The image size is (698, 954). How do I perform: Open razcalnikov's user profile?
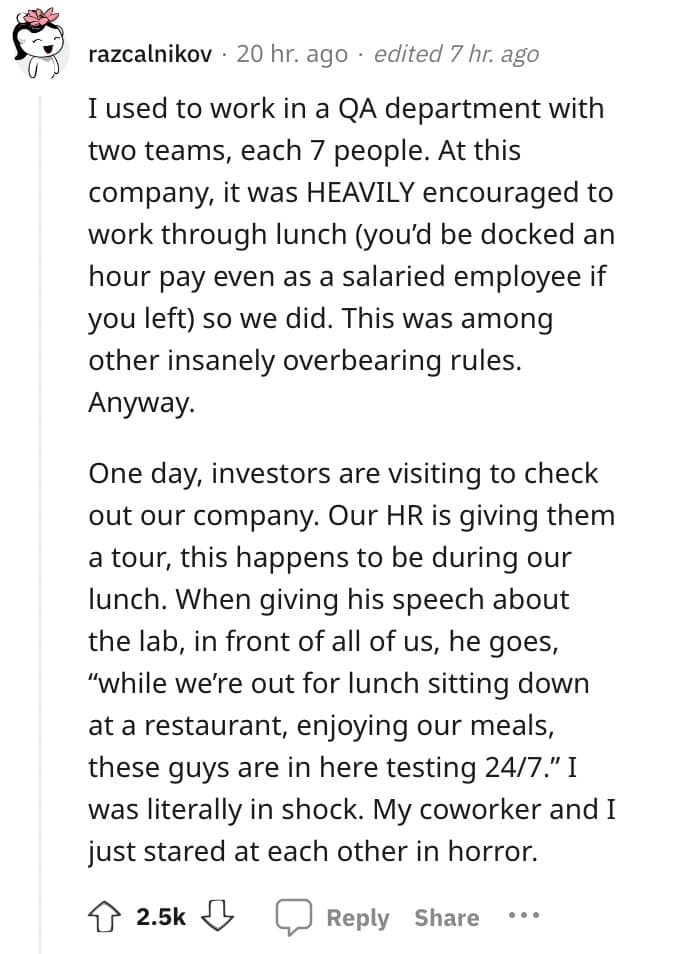[x=150, y=54]
